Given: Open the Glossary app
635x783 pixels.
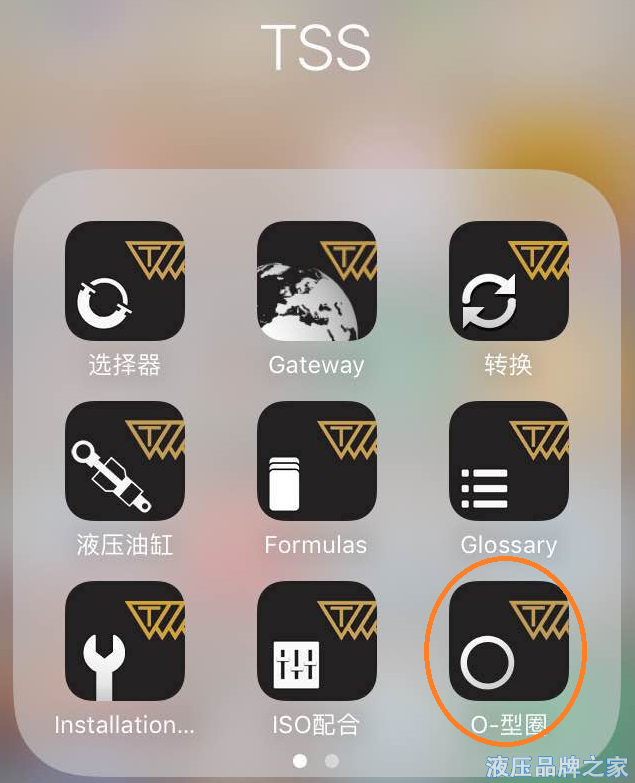Looking at the screenshot, I should tap(508, 461).
